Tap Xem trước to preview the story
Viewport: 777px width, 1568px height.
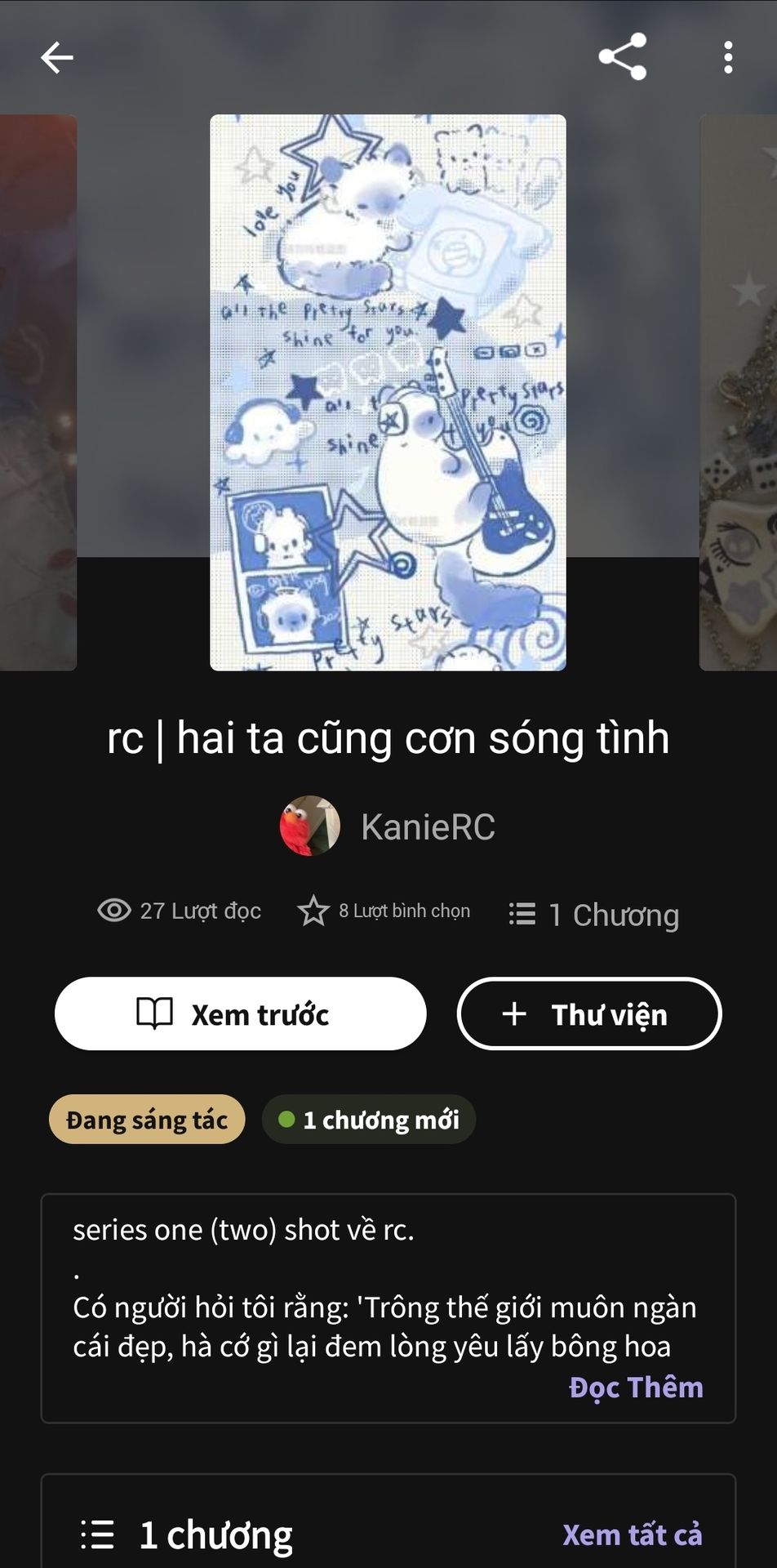click(x=241, y=1014)
